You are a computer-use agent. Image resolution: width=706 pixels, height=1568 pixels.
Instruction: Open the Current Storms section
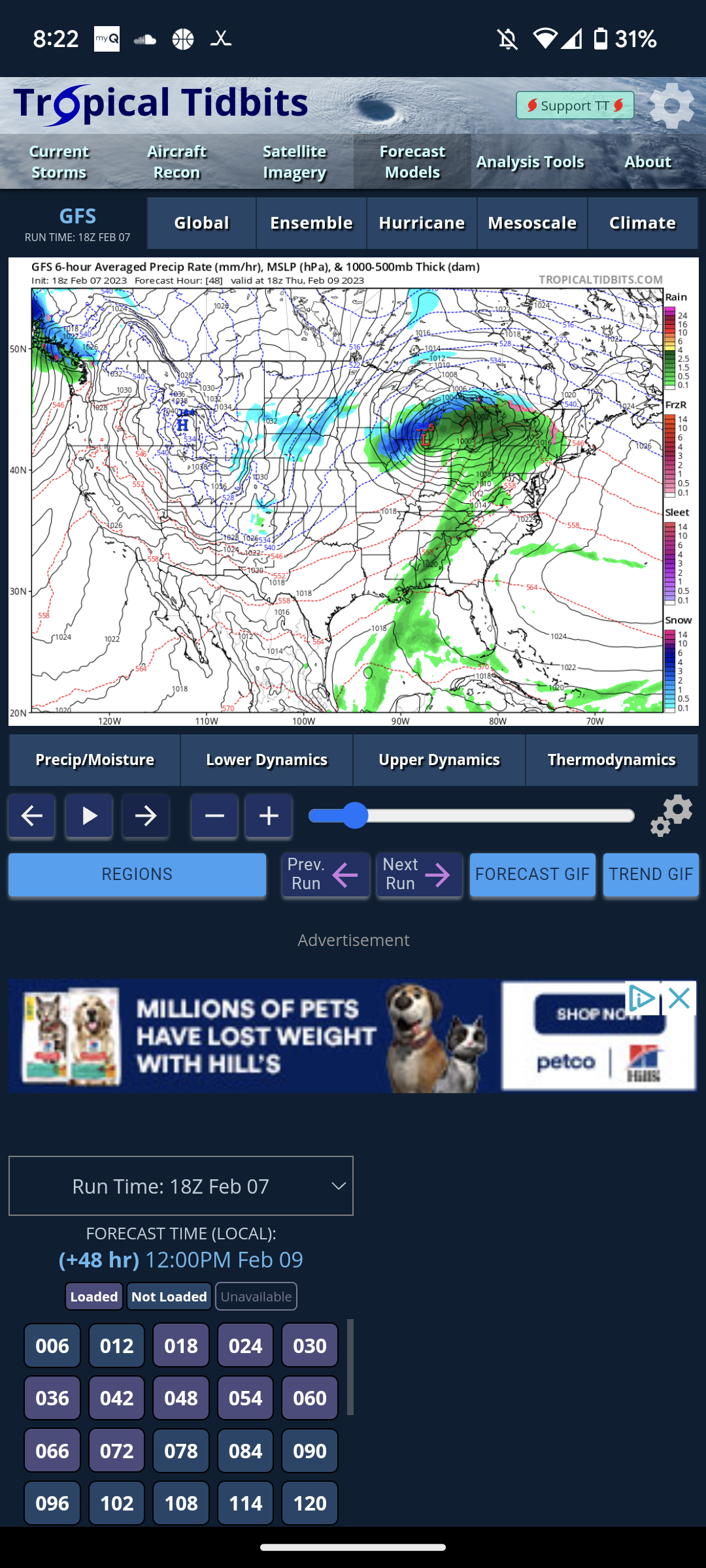[59, 161]
